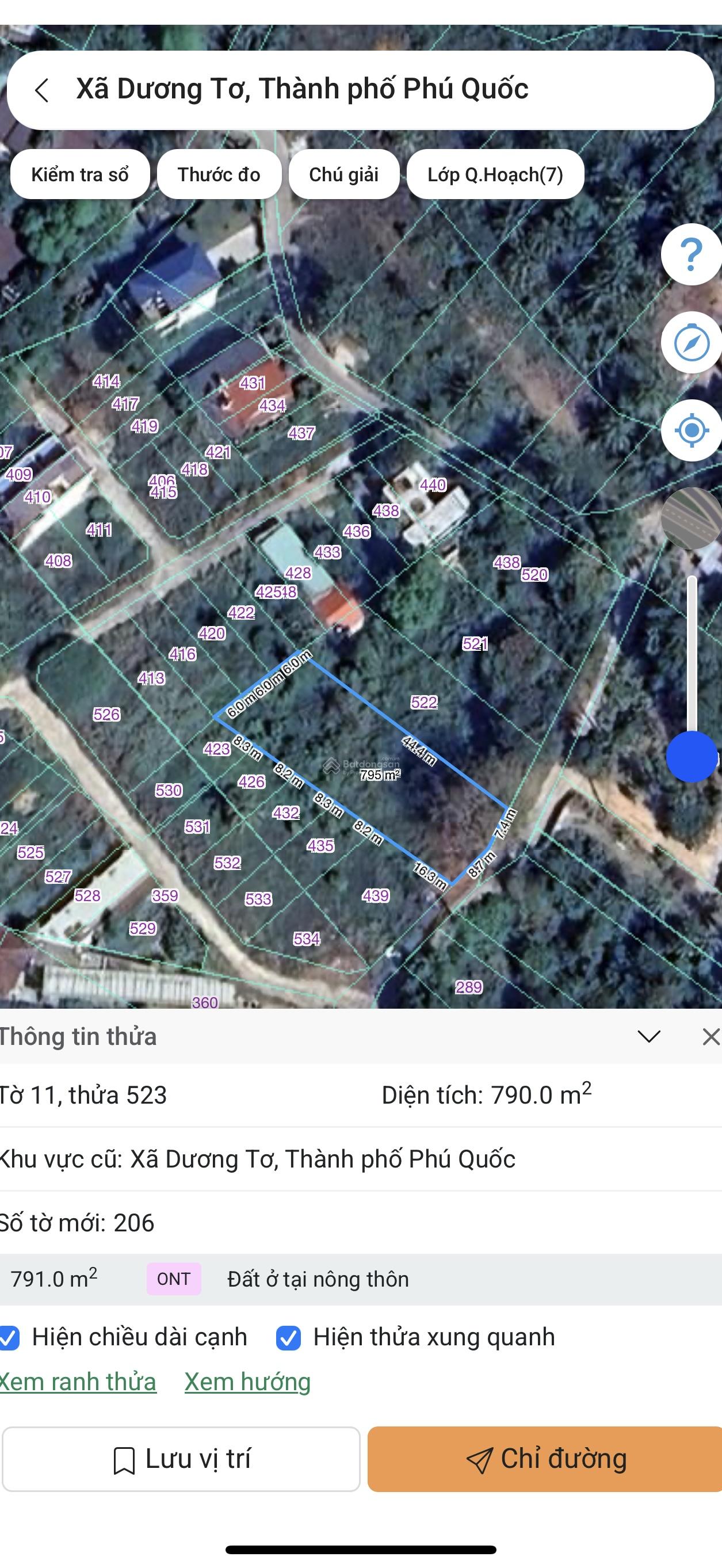Open Lớp Q.Hoạch(7) layers

(495, 175)
